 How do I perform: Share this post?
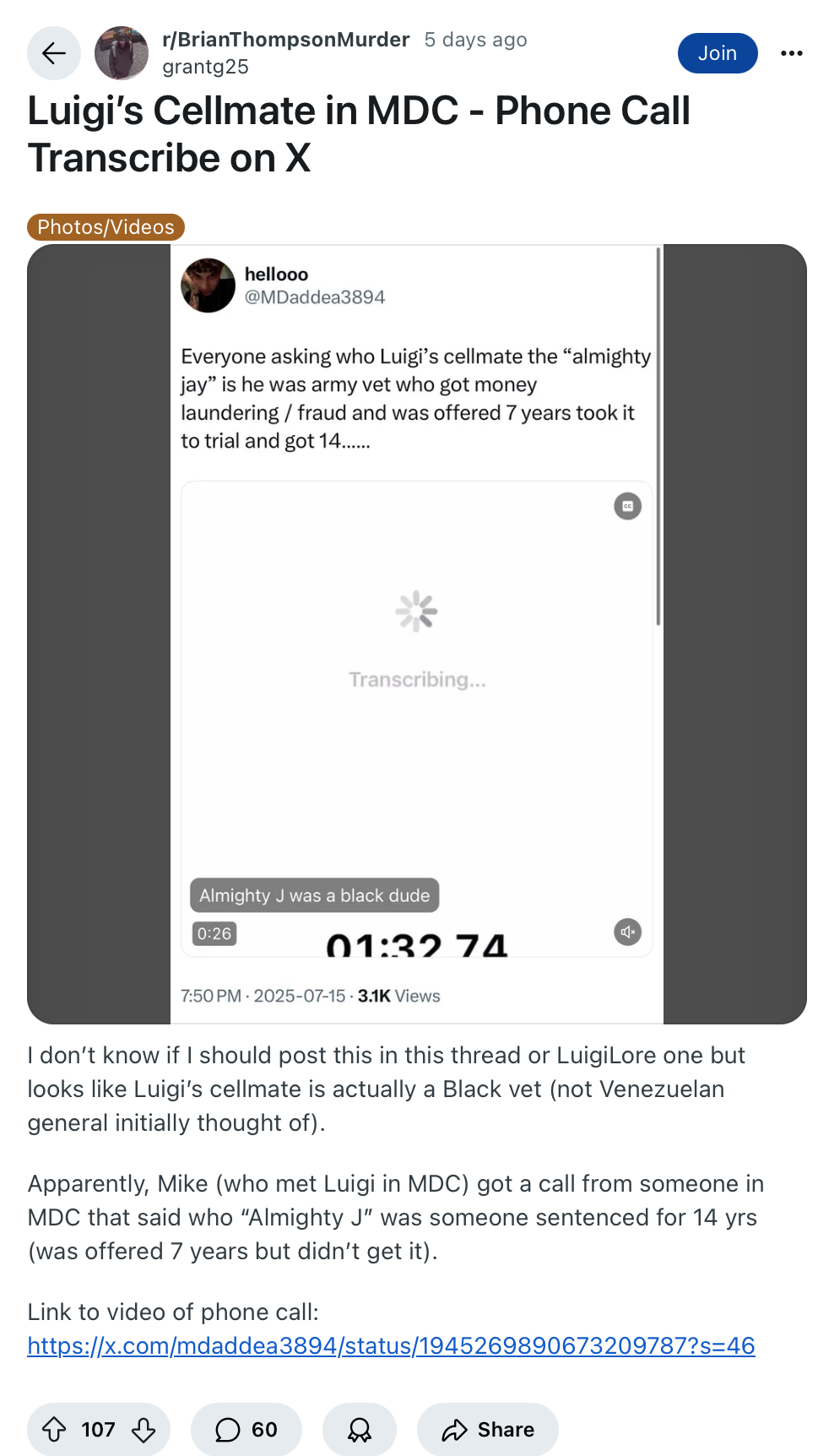pyautogui.click(x=488, y=1430)
